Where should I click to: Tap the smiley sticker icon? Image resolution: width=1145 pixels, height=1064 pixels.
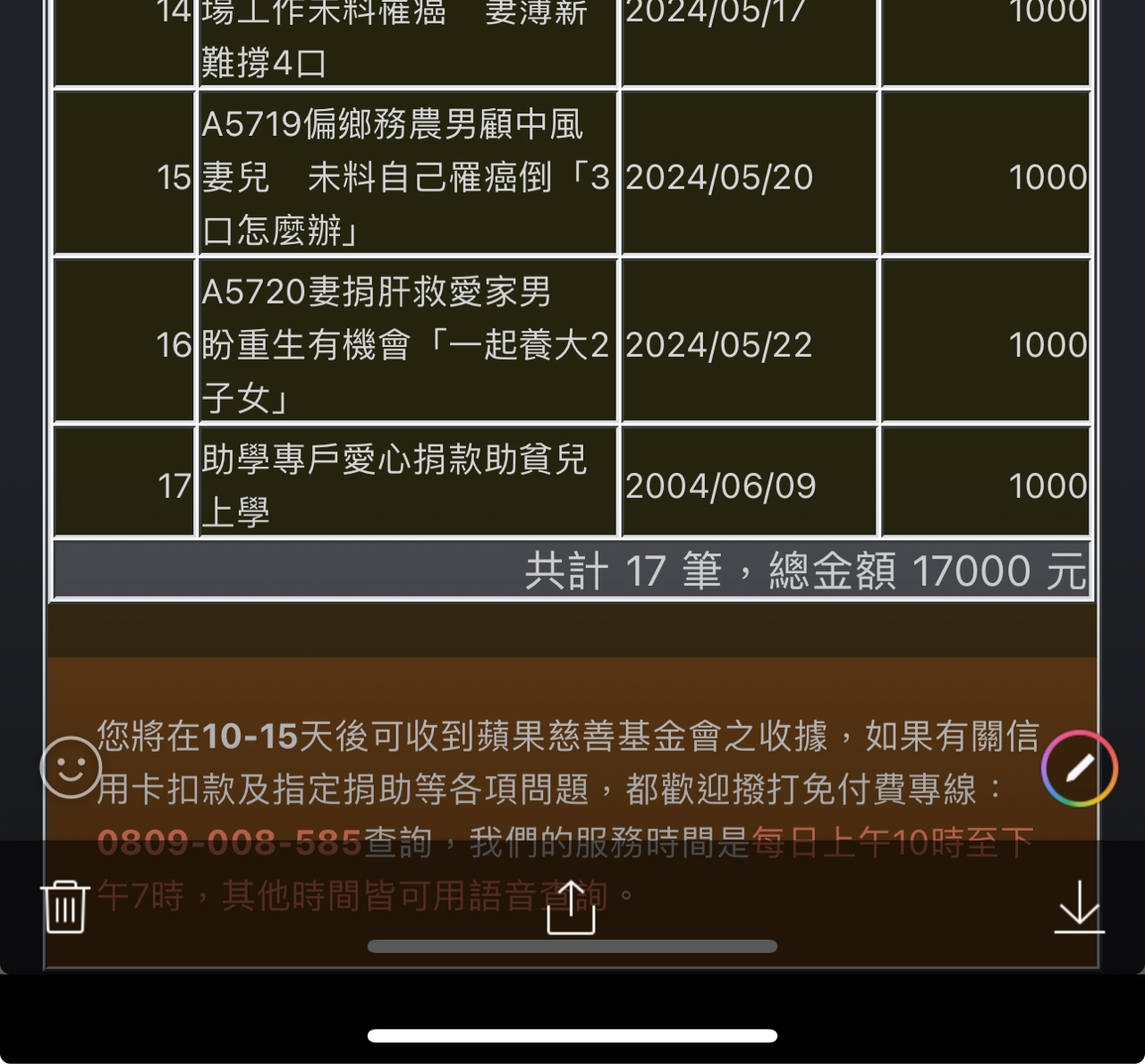[71, 767]
